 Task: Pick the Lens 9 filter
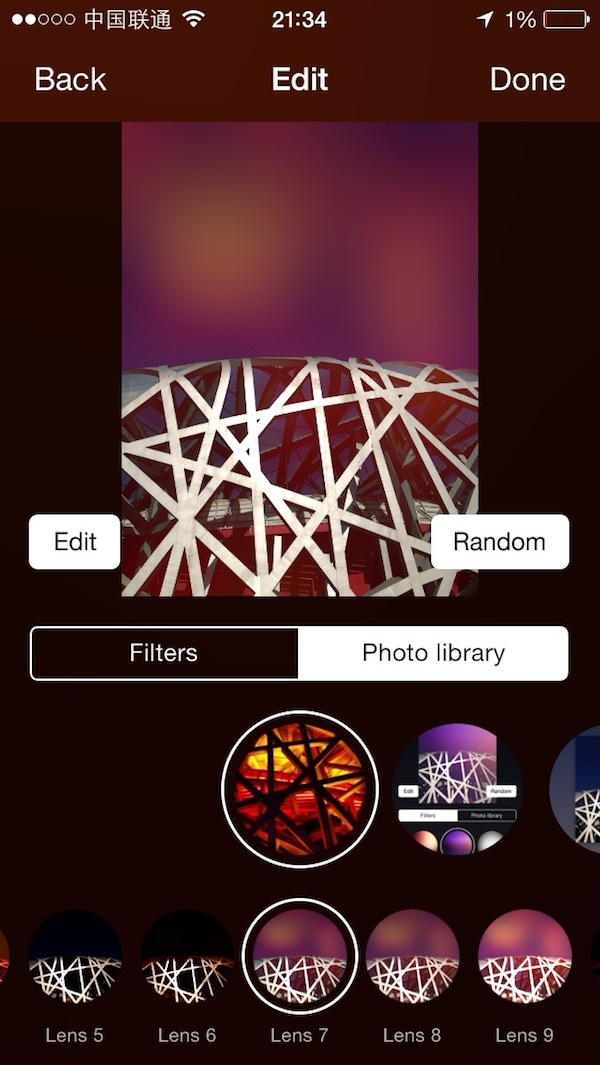(524, 956)
